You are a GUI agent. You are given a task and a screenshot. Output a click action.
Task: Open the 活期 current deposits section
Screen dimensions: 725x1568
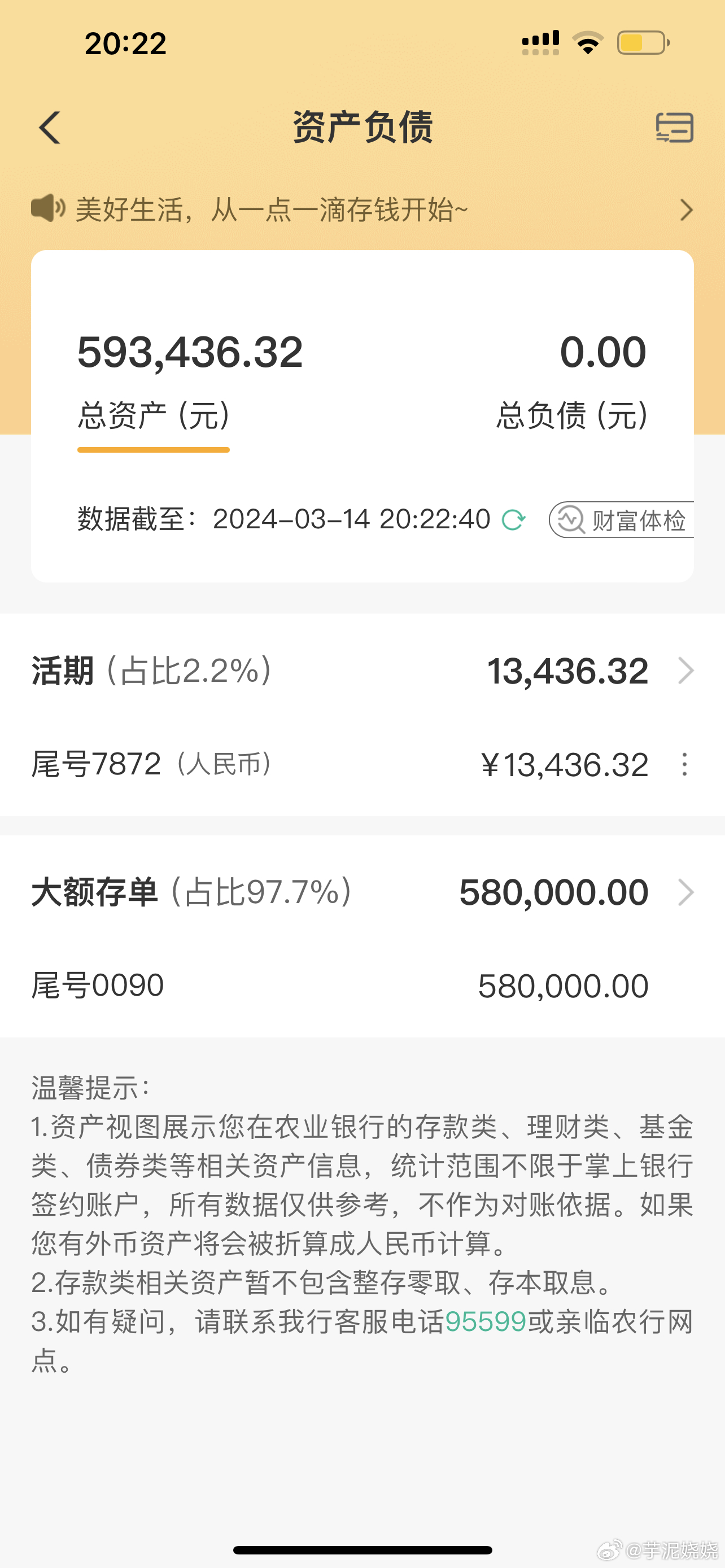361,671
